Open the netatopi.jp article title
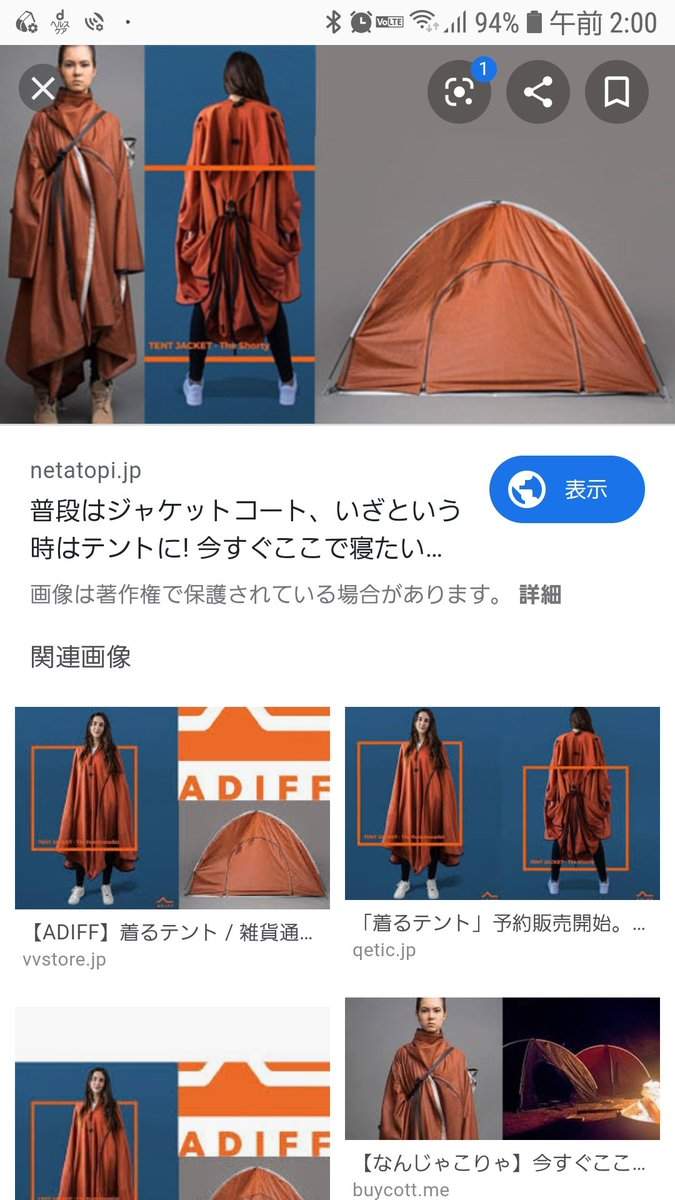This screenshot has height=1200, width=675. [x=245, y=530]
